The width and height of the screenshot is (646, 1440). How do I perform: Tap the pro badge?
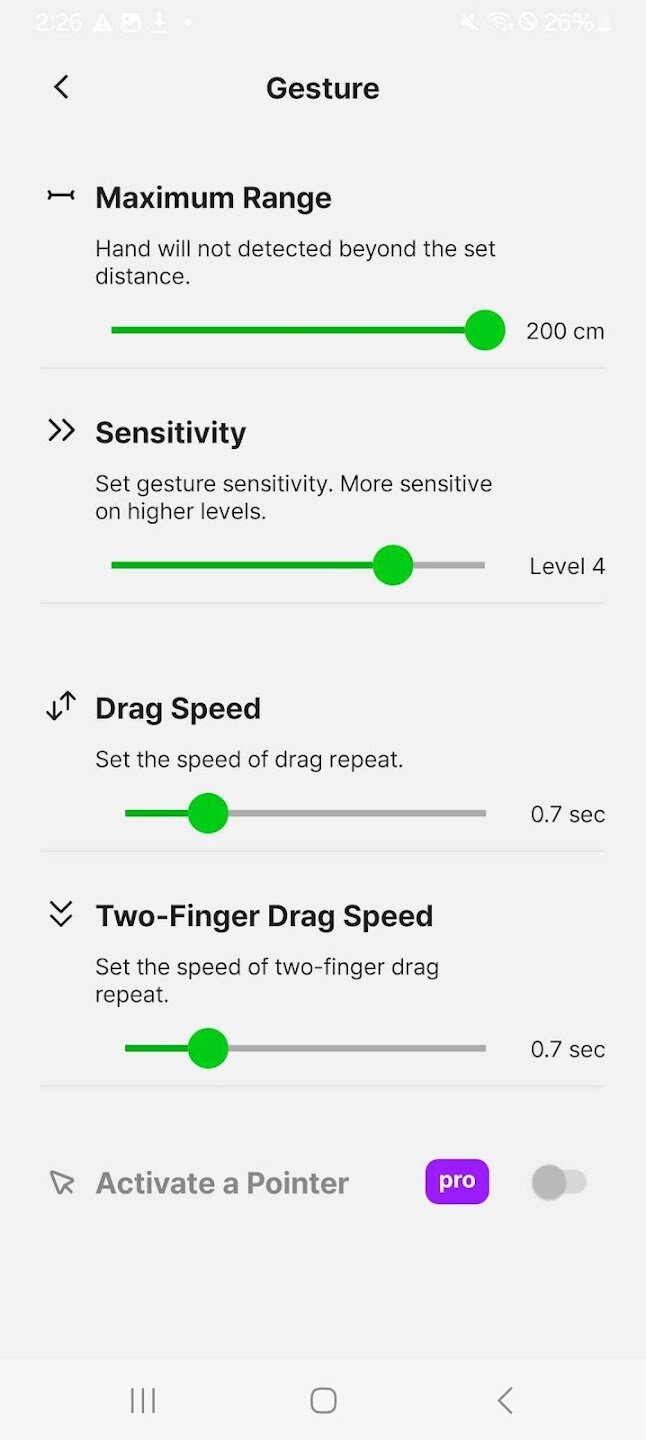(x=457, y=1181)
